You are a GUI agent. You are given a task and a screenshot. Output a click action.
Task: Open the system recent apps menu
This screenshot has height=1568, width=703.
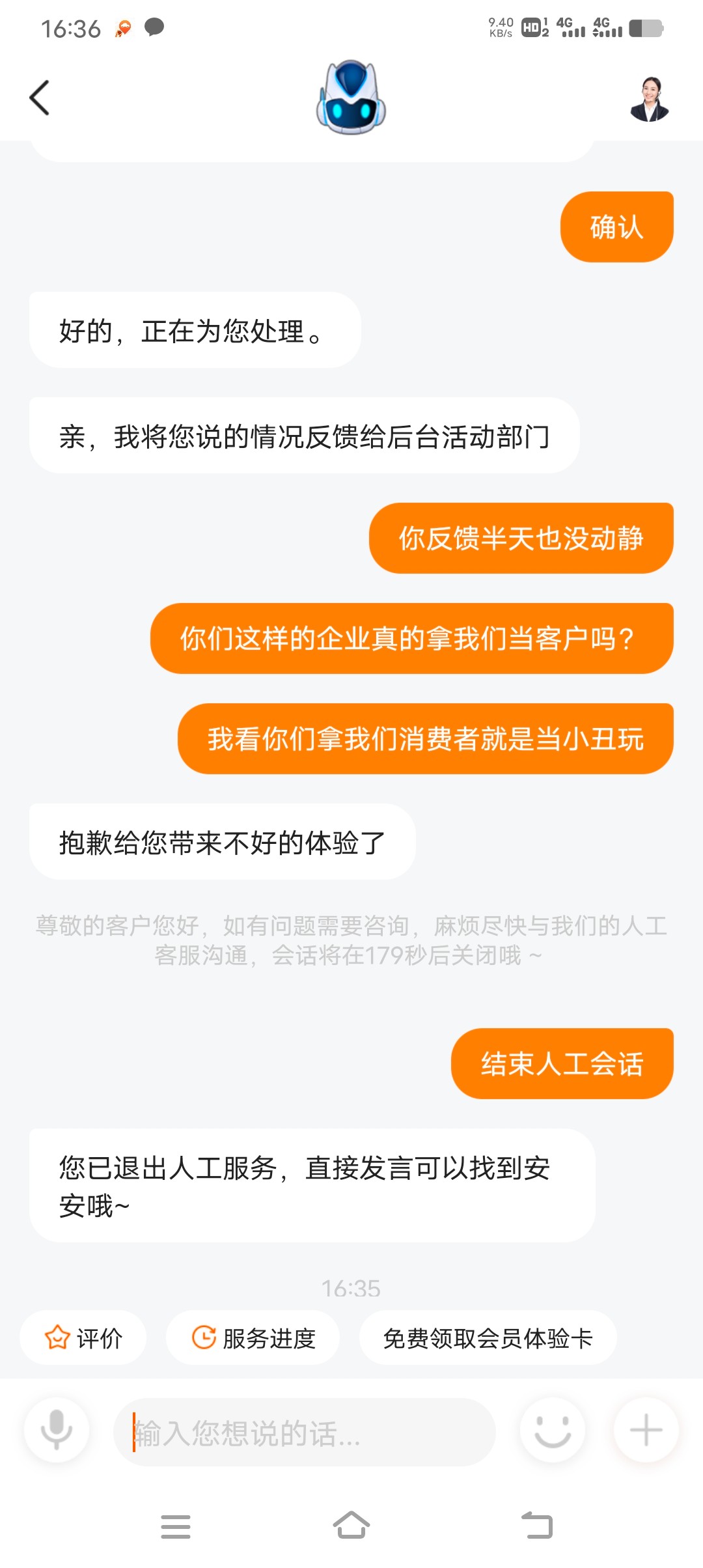(x=176, y=1526)
